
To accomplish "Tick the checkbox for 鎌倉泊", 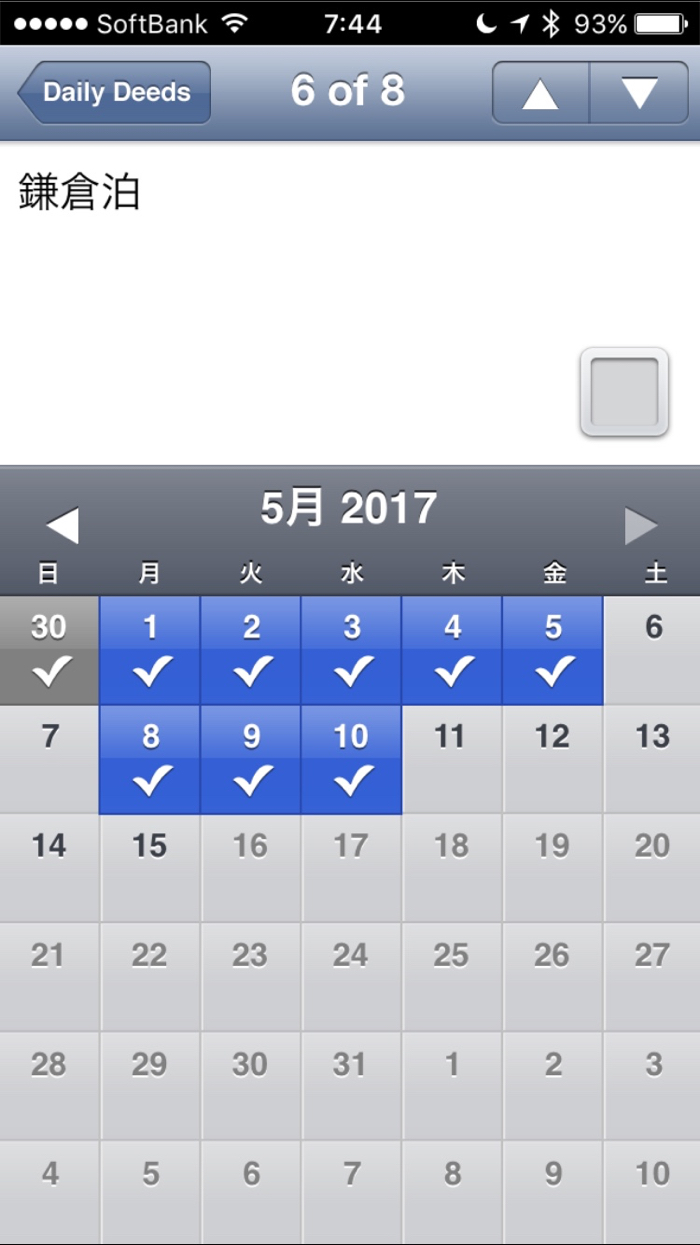I will coord(624,392).
